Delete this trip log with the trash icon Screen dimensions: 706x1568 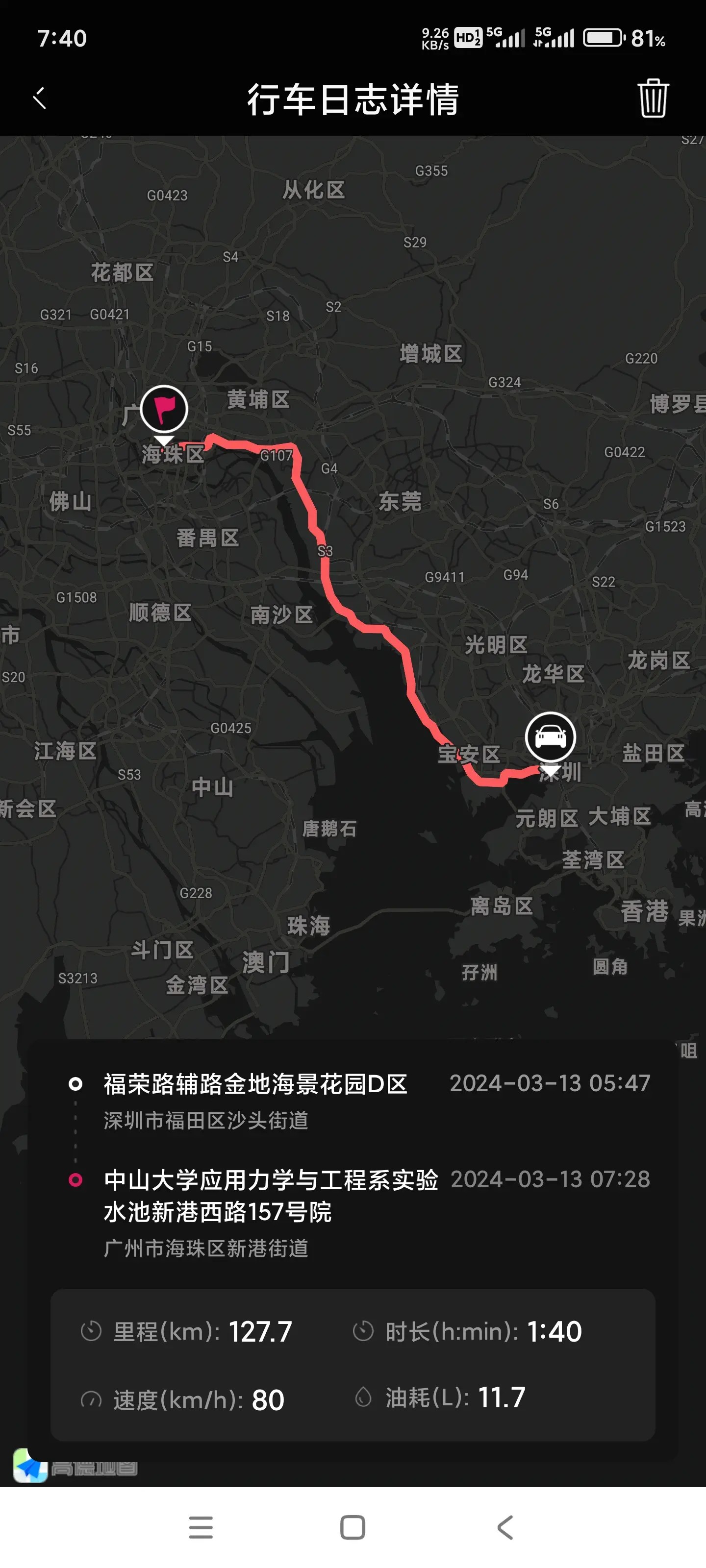point(653,98)
